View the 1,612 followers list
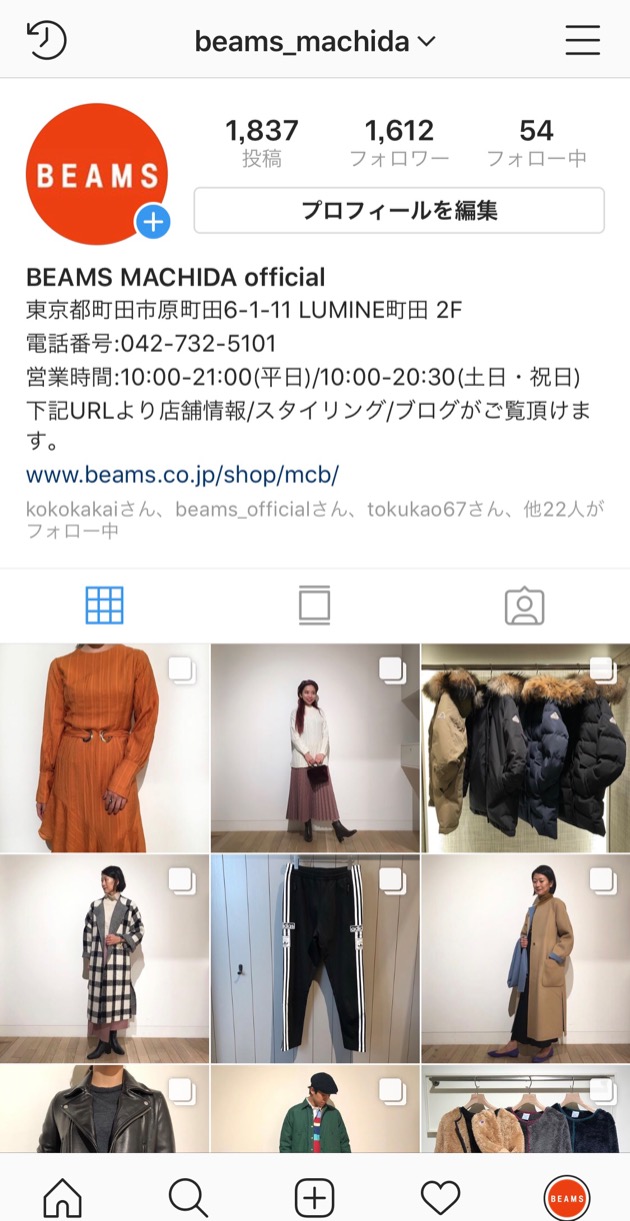 pyautogui.click(x=399, y=143)
